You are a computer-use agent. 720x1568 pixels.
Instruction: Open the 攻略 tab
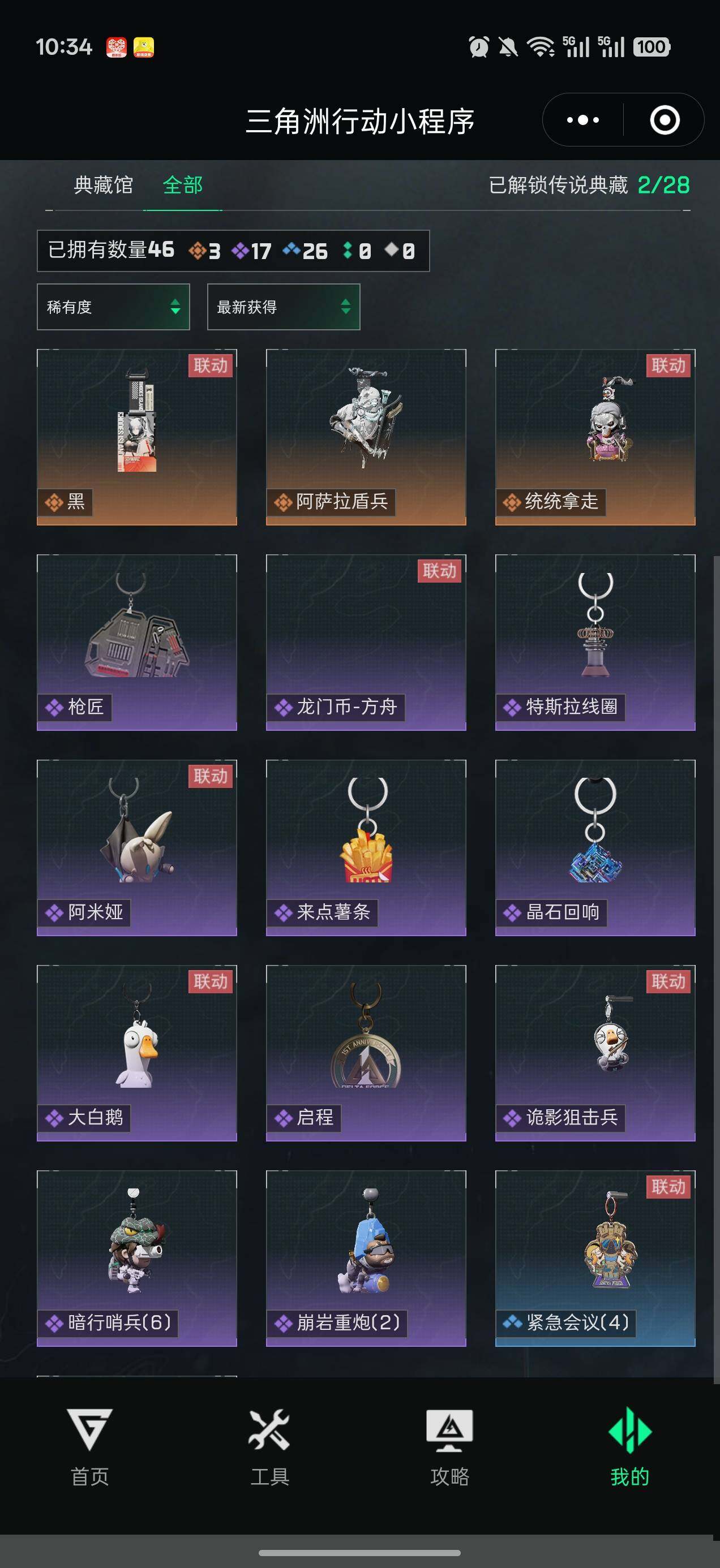click(x=449, y=1448)
